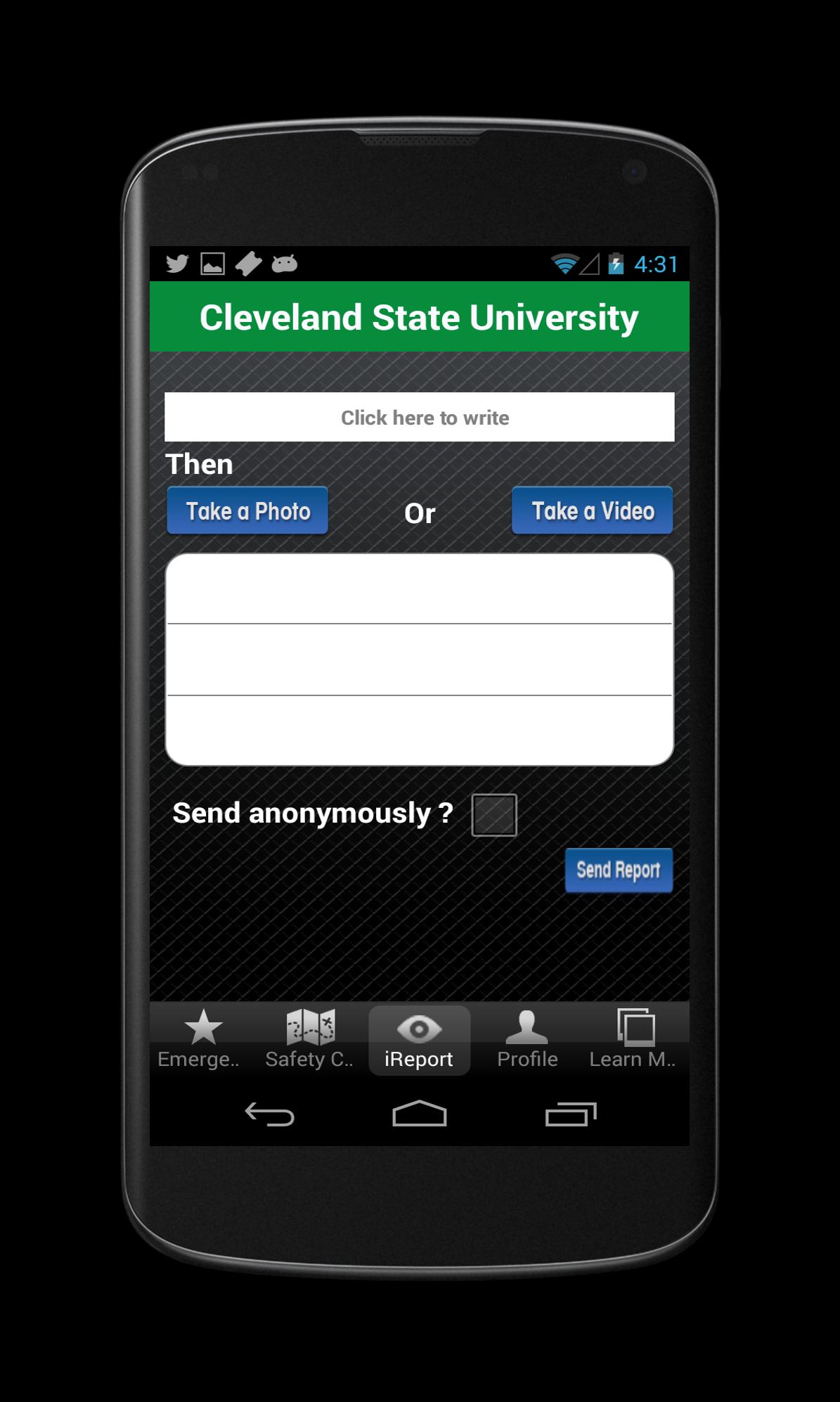Viewport: 840px width, 1402px height.
Task: Tap the system back button
Action: (269, 1114)
